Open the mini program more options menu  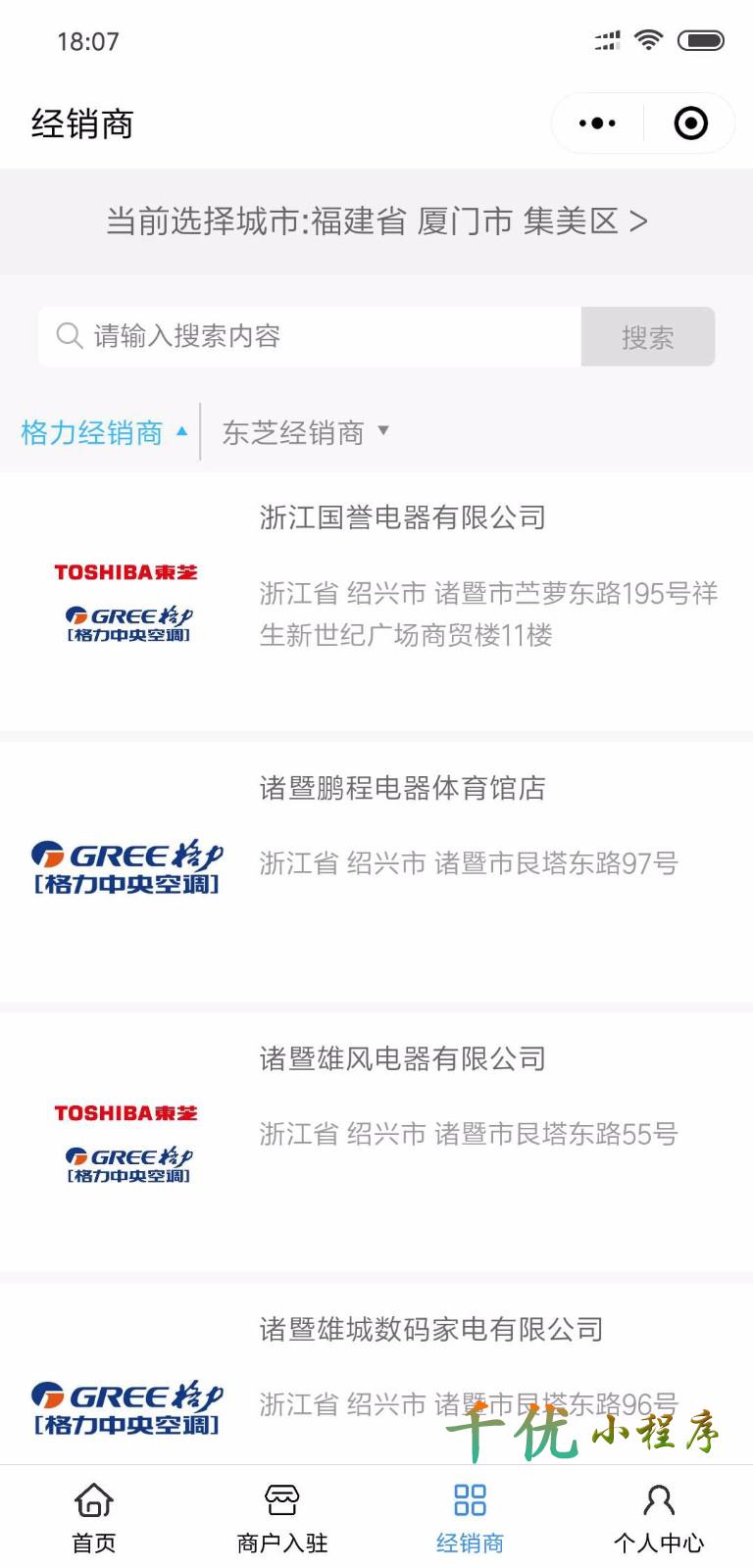pos(597,123)
